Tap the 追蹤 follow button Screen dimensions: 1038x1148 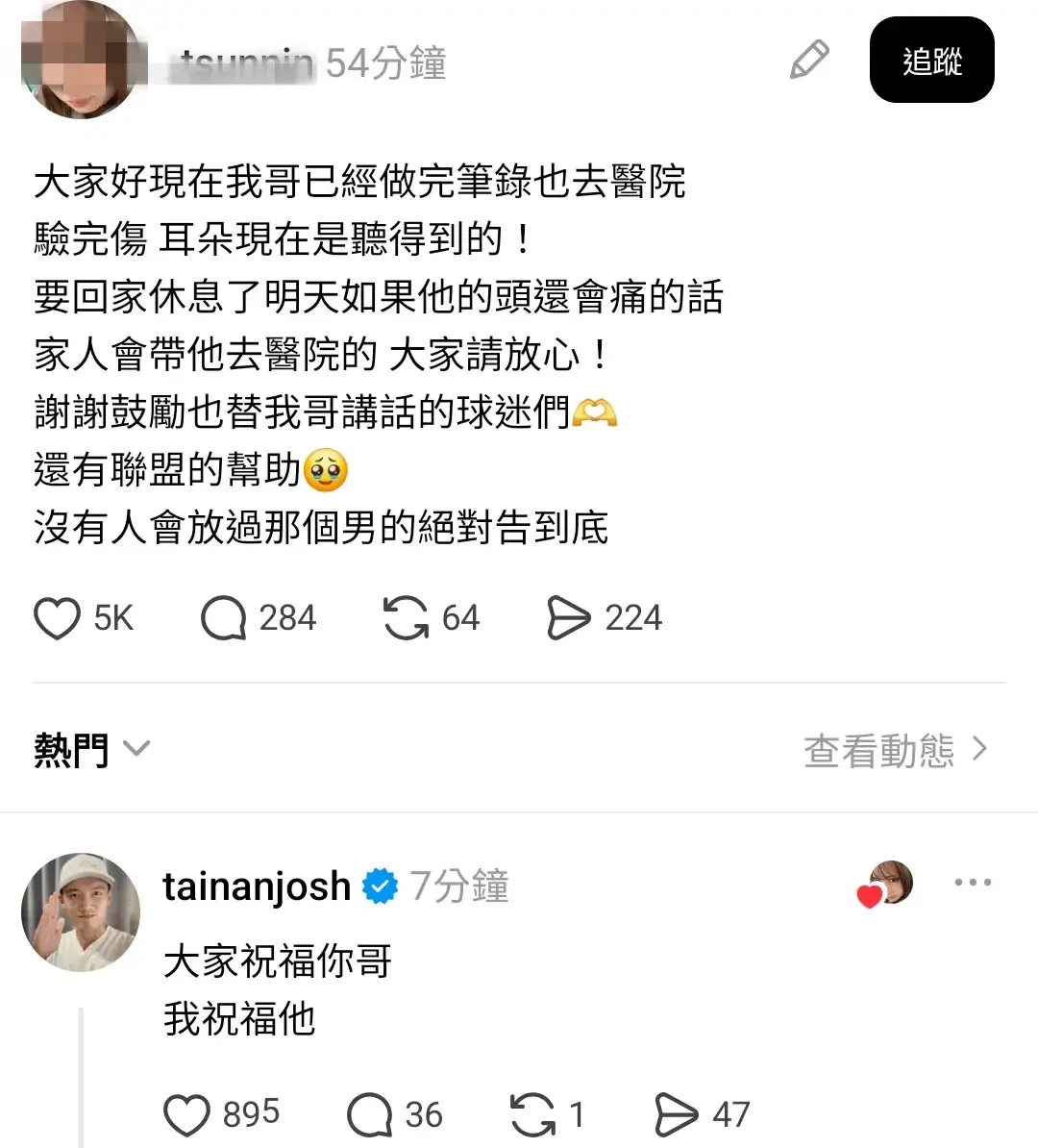click(x=930, y=61)
